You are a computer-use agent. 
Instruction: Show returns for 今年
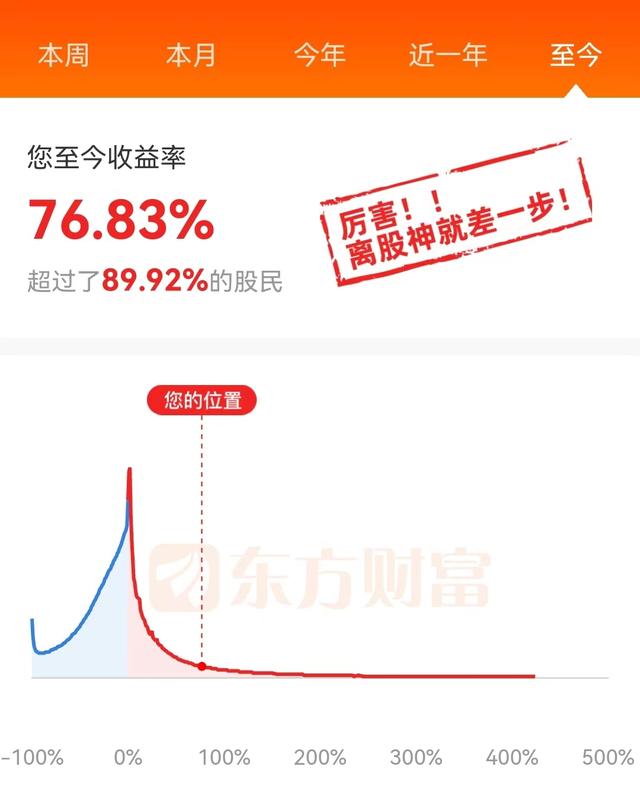(319, 55)
